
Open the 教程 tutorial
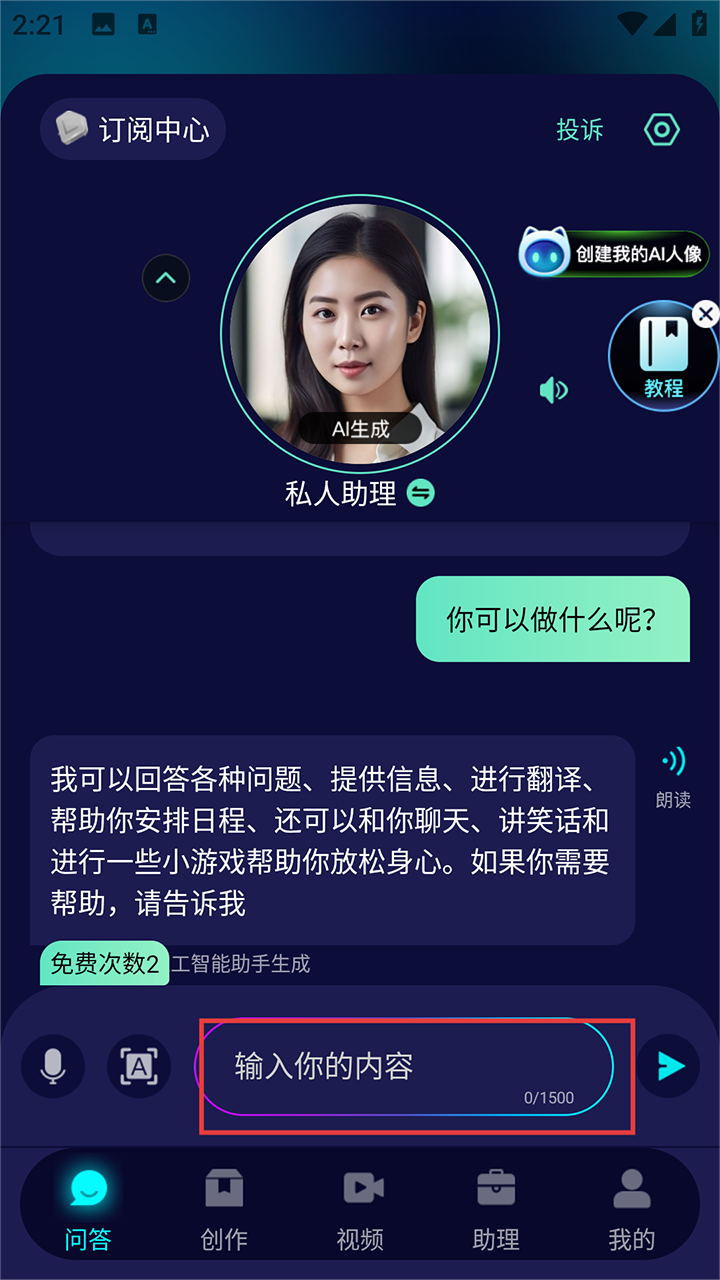(662, 358)
